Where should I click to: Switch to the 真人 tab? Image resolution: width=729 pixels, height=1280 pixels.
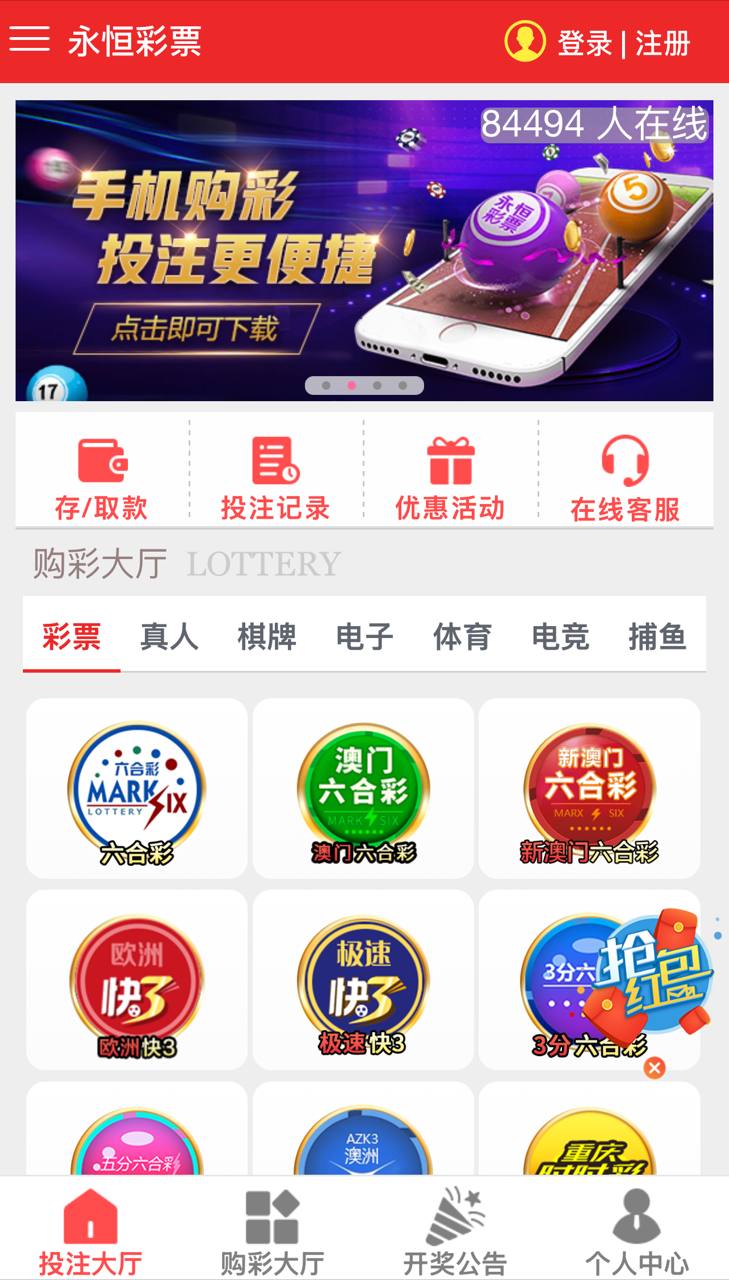click(x=169, y=636)
